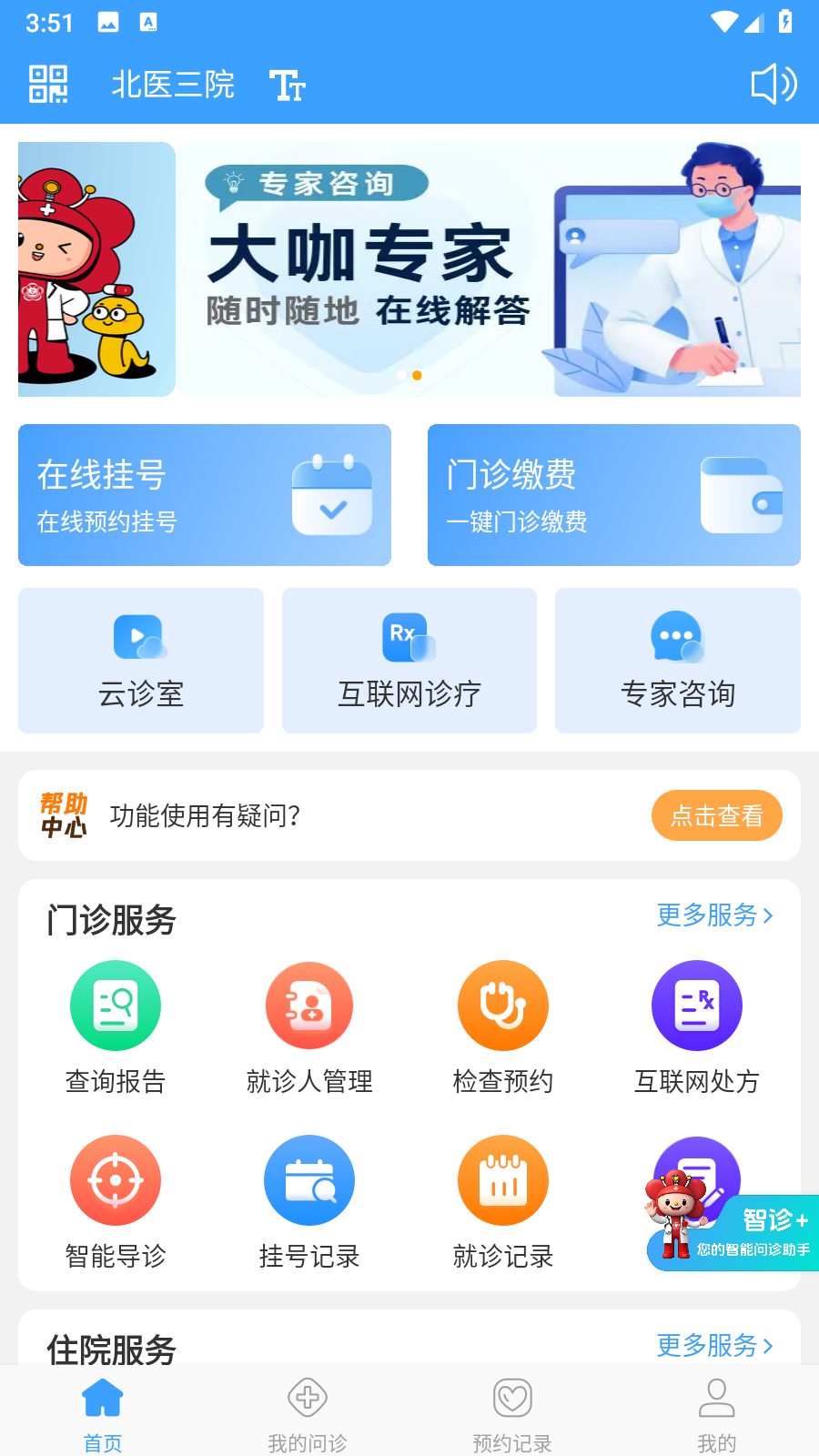This screenshot has height=1456, width=819.
Task: Open 在线挂号 online registration card
Action: coord(205,495)
